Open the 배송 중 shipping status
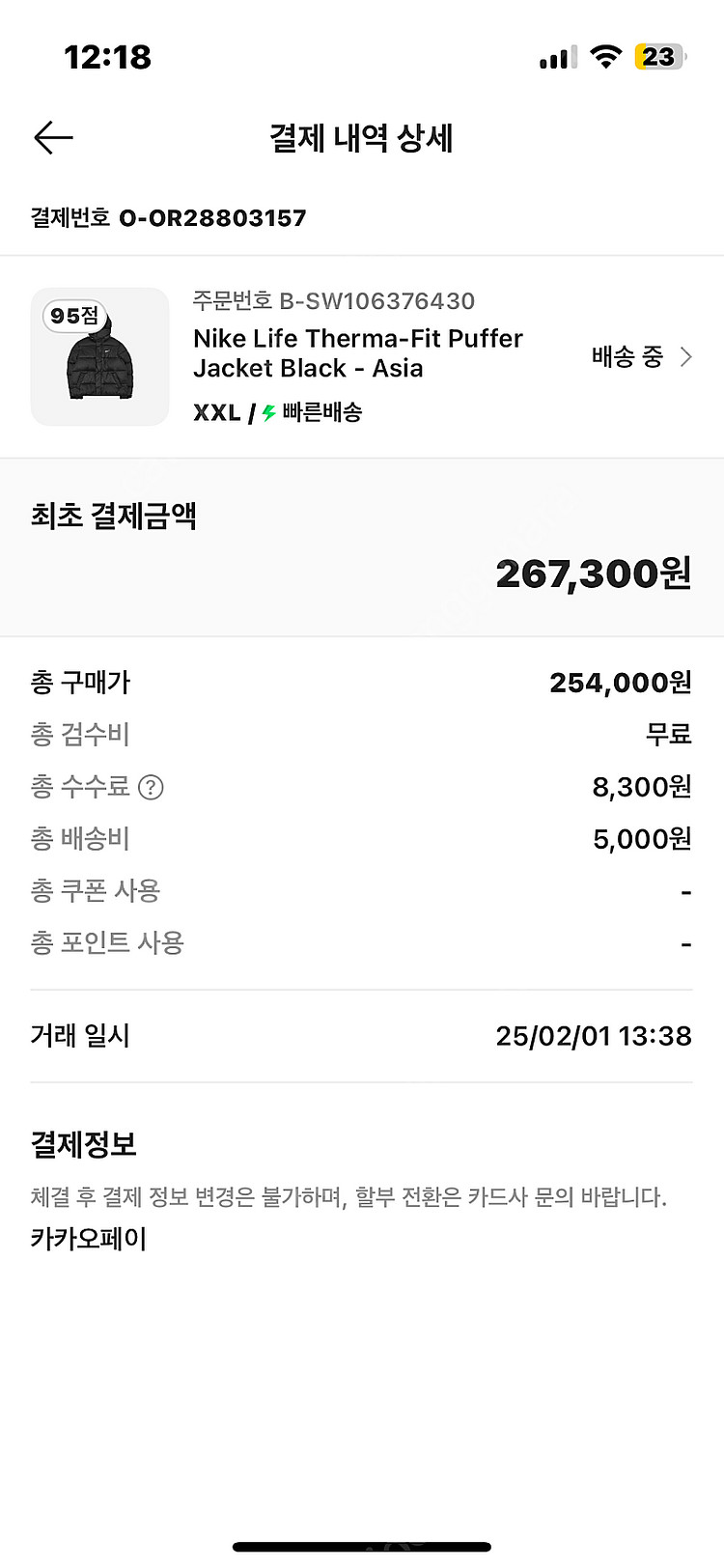This screenshot has width=724, height=1568. (627, 356)
